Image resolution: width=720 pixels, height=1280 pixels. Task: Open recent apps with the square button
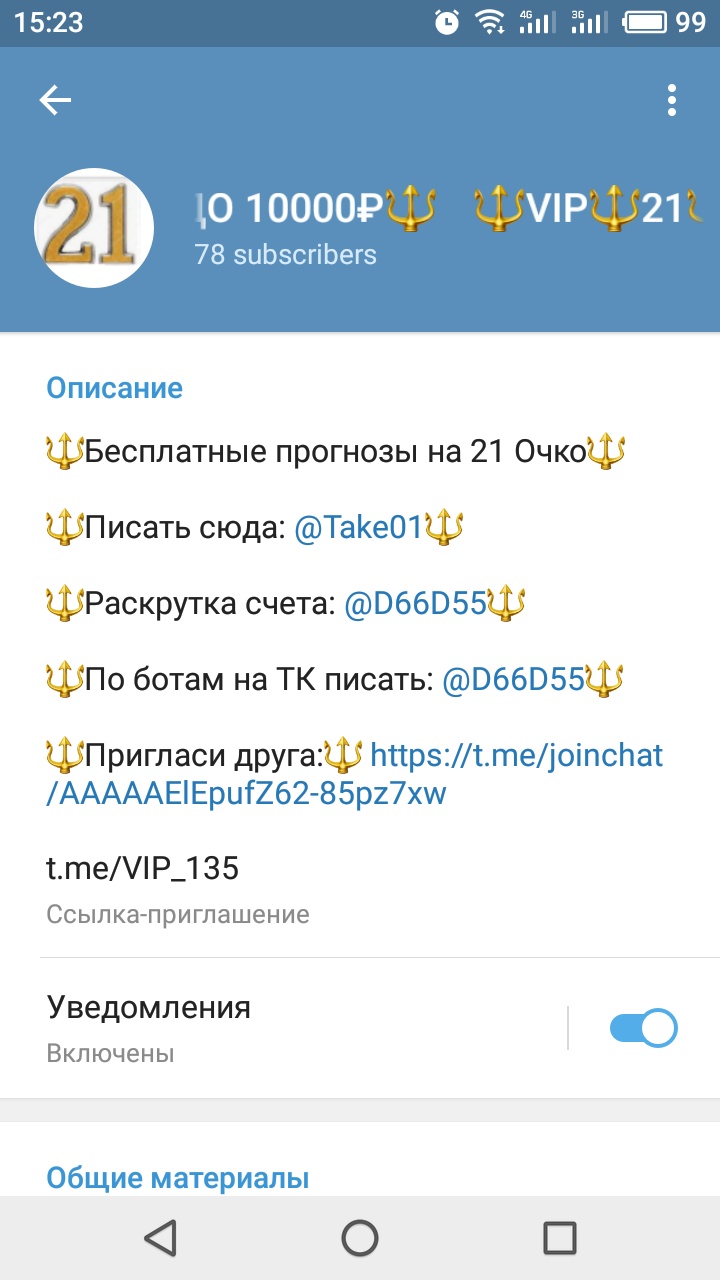click(x=560, y=1238)
